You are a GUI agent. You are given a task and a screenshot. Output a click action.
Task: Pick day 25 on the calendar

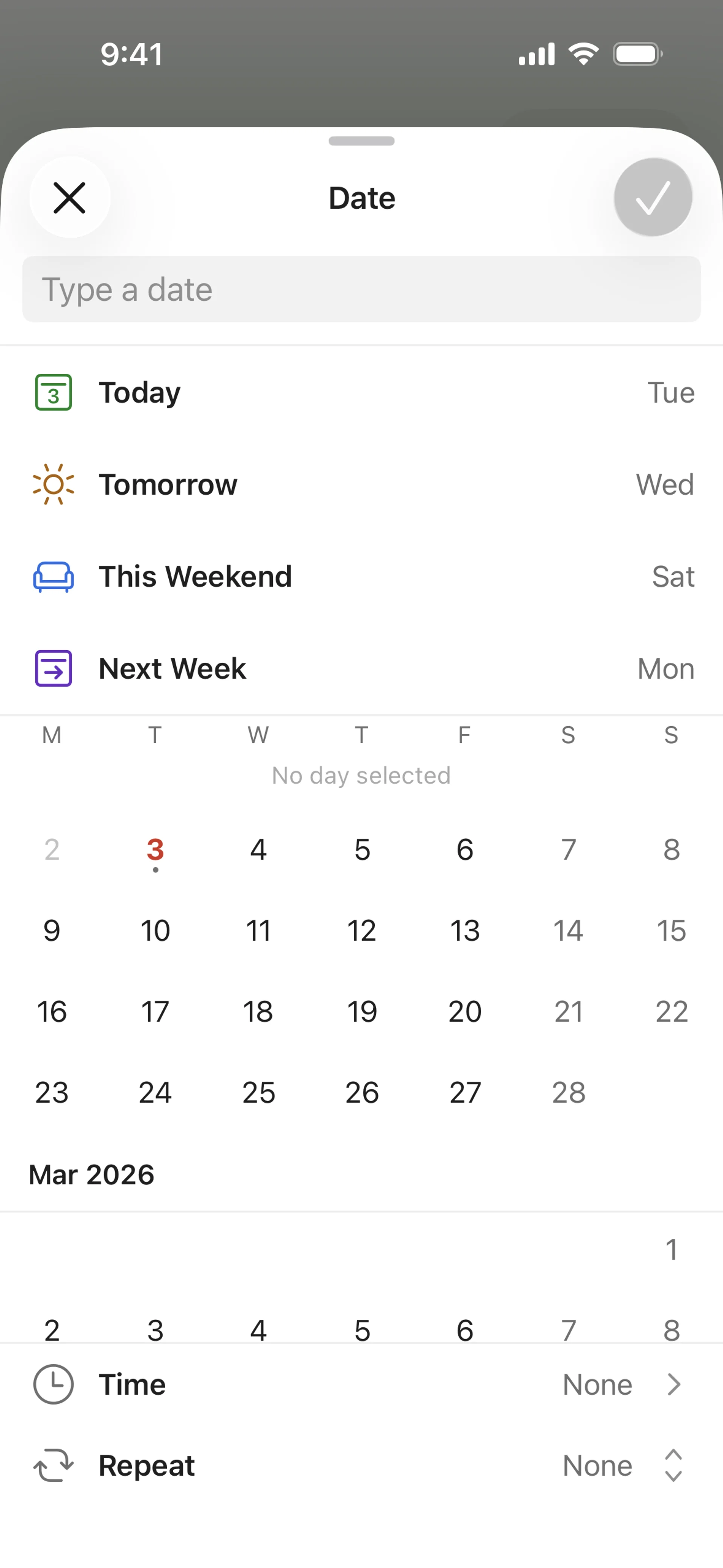259,1093
